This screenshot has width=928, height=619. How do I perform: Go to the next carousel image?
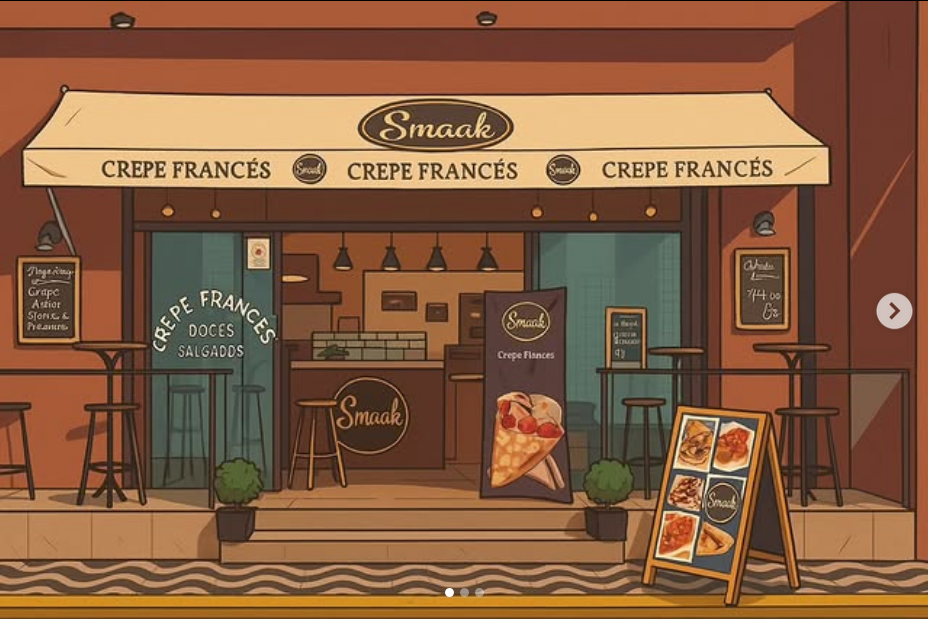894,311
